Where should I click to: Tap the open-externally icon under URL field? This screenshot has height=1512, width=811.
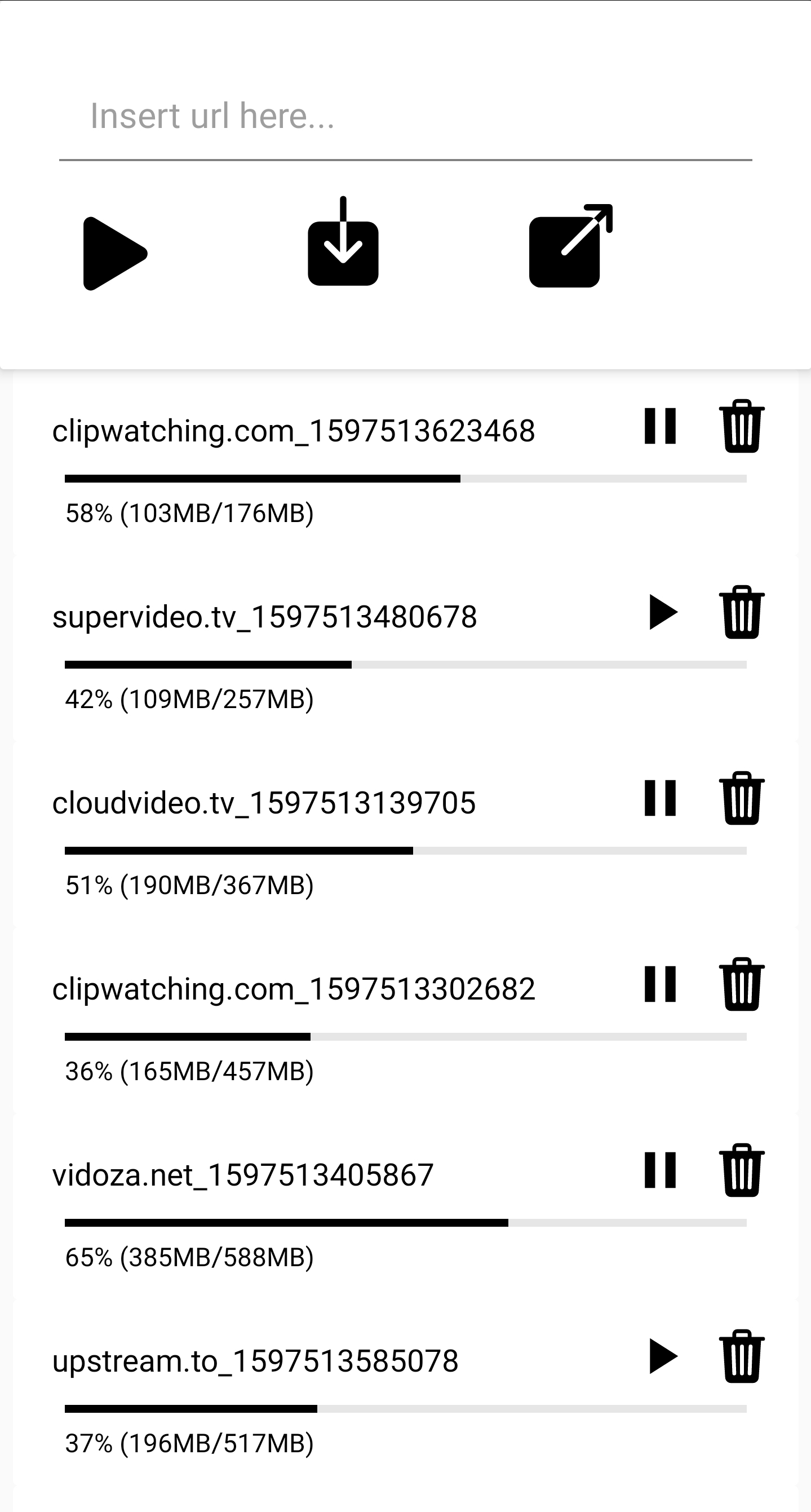coord(570,246)
